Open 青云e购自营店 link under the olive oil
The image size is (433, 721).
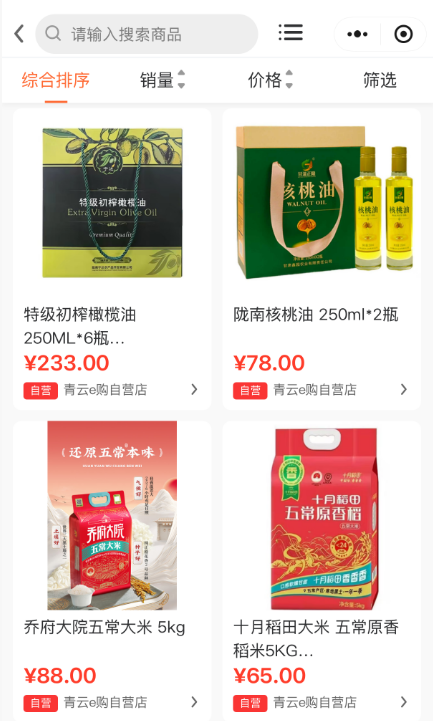click(111, 390)
